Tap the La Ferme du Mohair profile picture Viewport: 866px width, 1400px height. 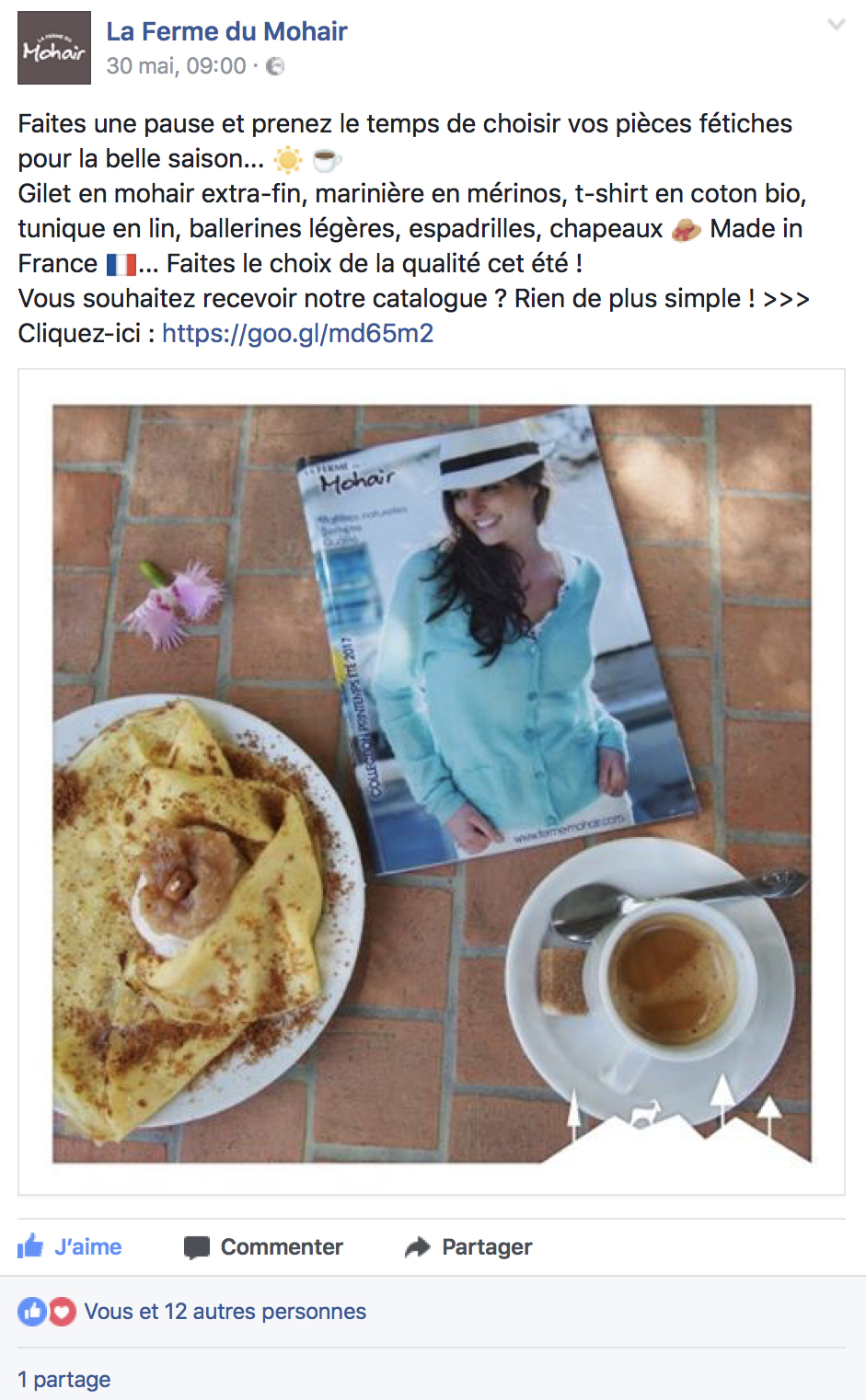coord(54,48)
